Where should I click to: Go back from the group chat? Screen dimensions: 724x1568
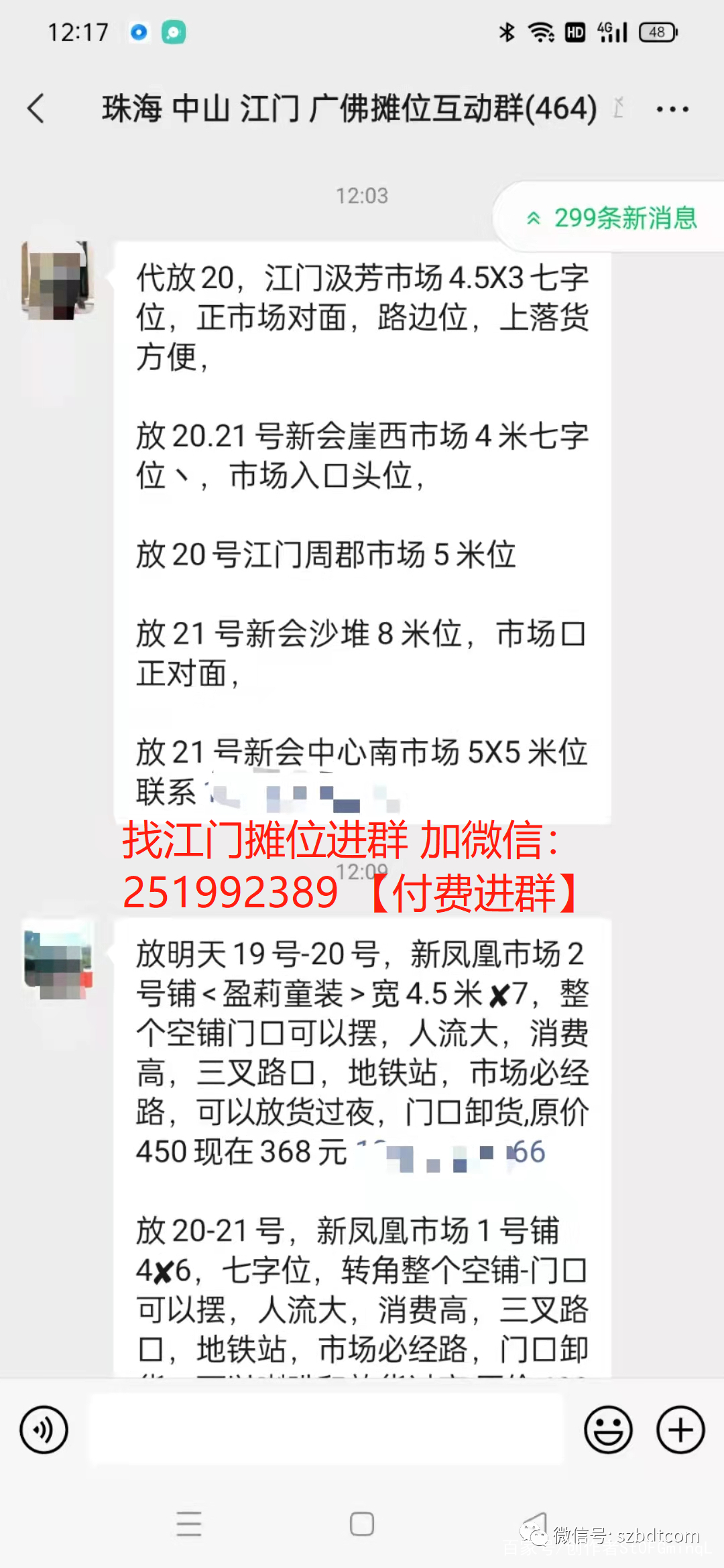[37, 109]
